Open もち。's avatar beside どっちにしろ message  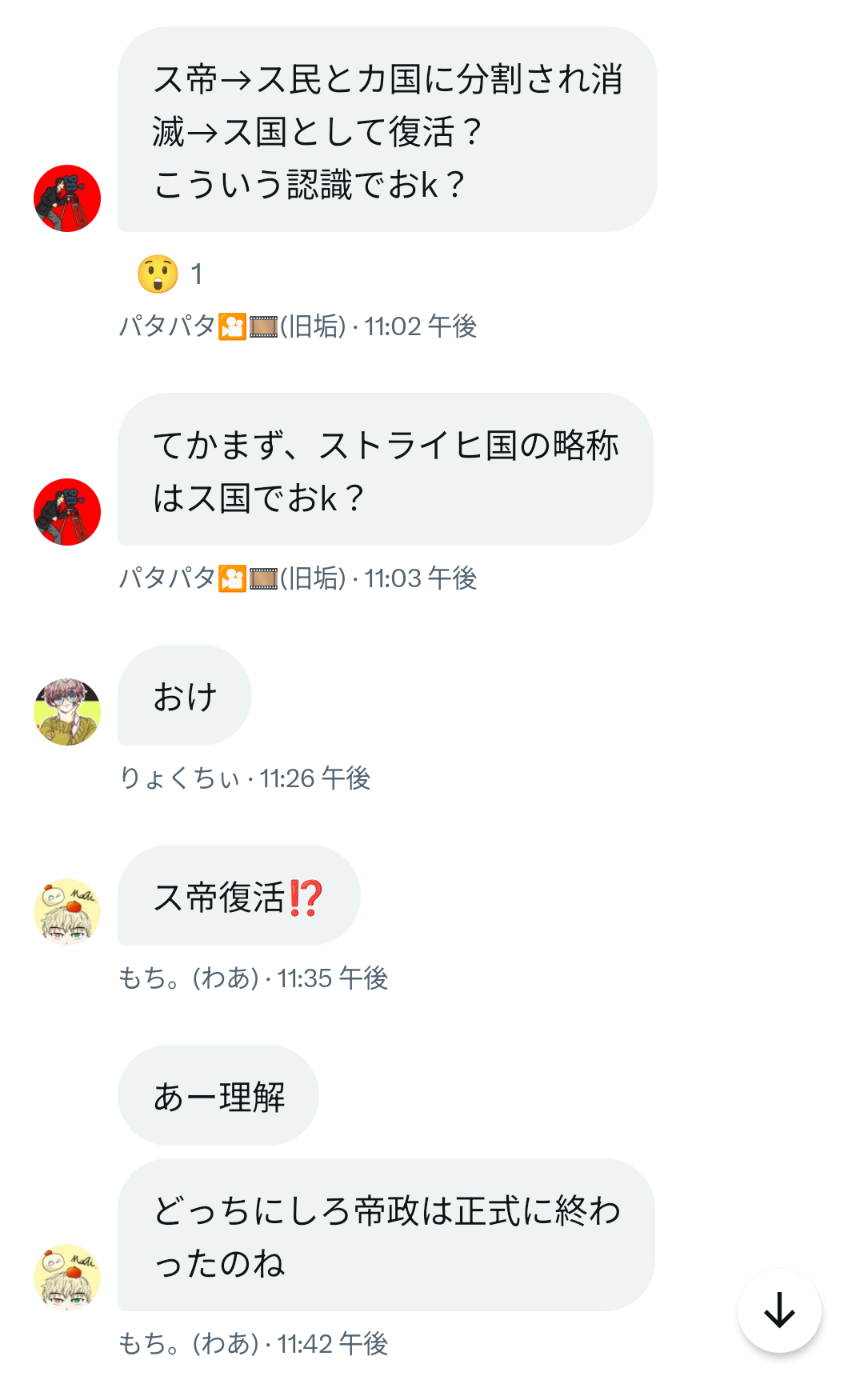click(x=67, y=1277)
